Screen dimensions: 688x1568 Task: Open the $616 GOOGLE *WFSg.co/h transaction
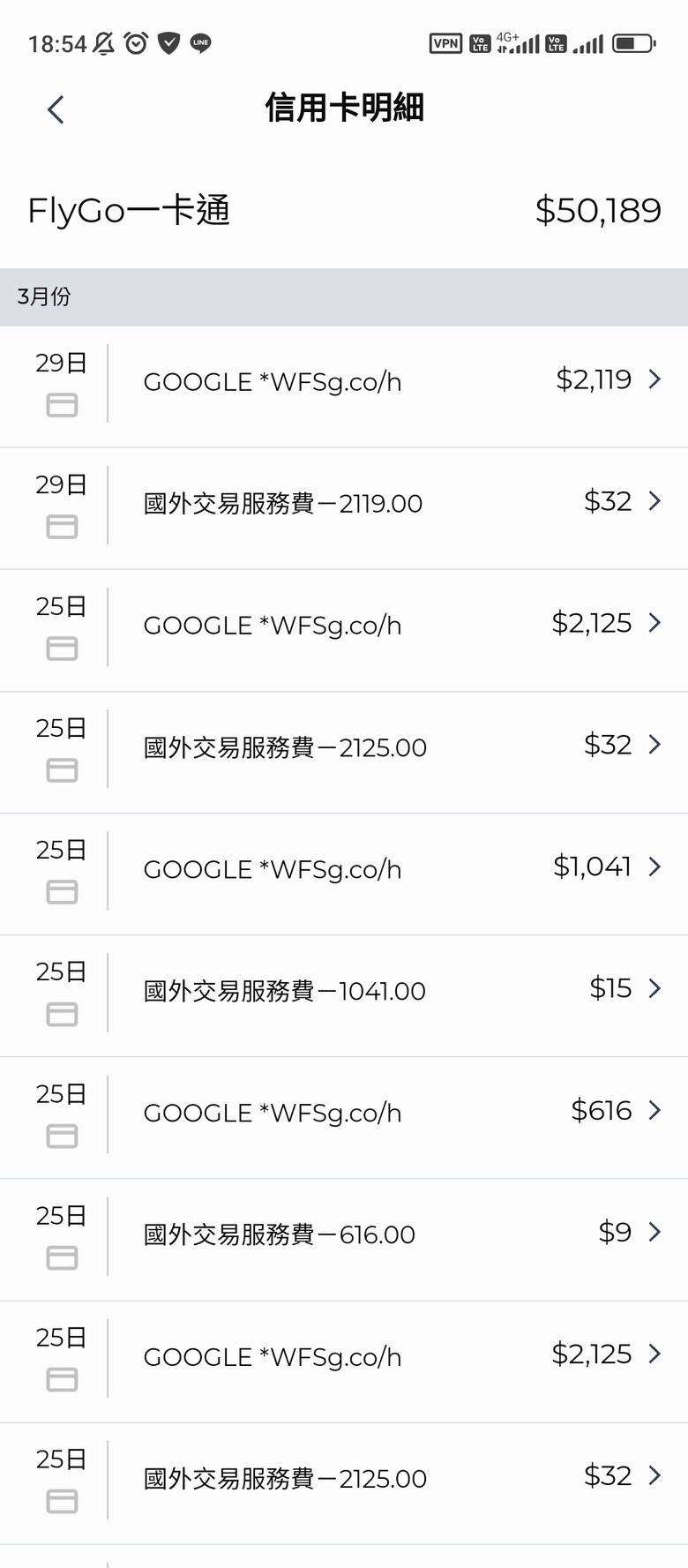(x=344, y=1118)
